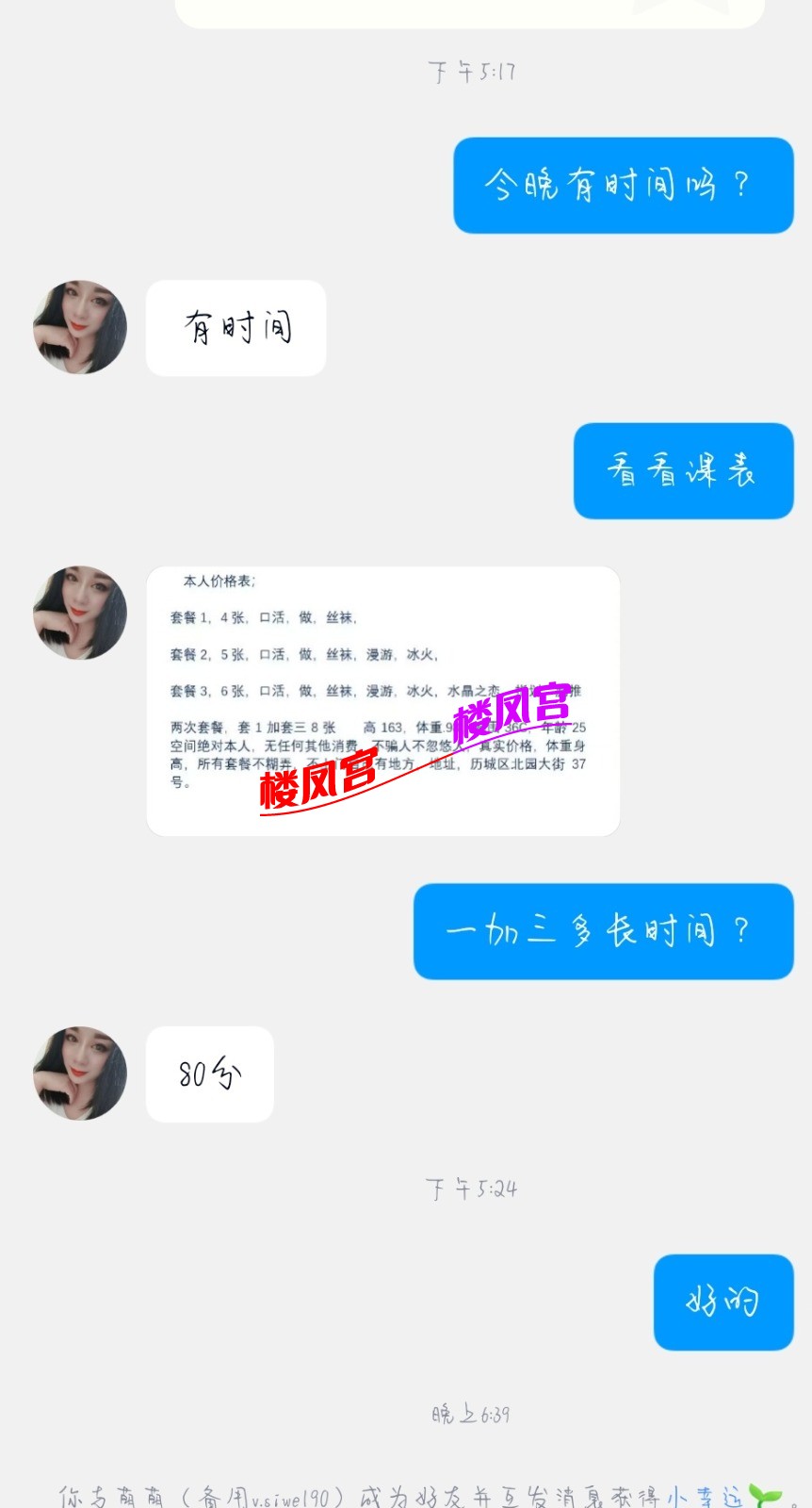This screenshot has height=1508, width=812.
Task: Select the "看看课表" sent message
Action: [x=683, y=471]
